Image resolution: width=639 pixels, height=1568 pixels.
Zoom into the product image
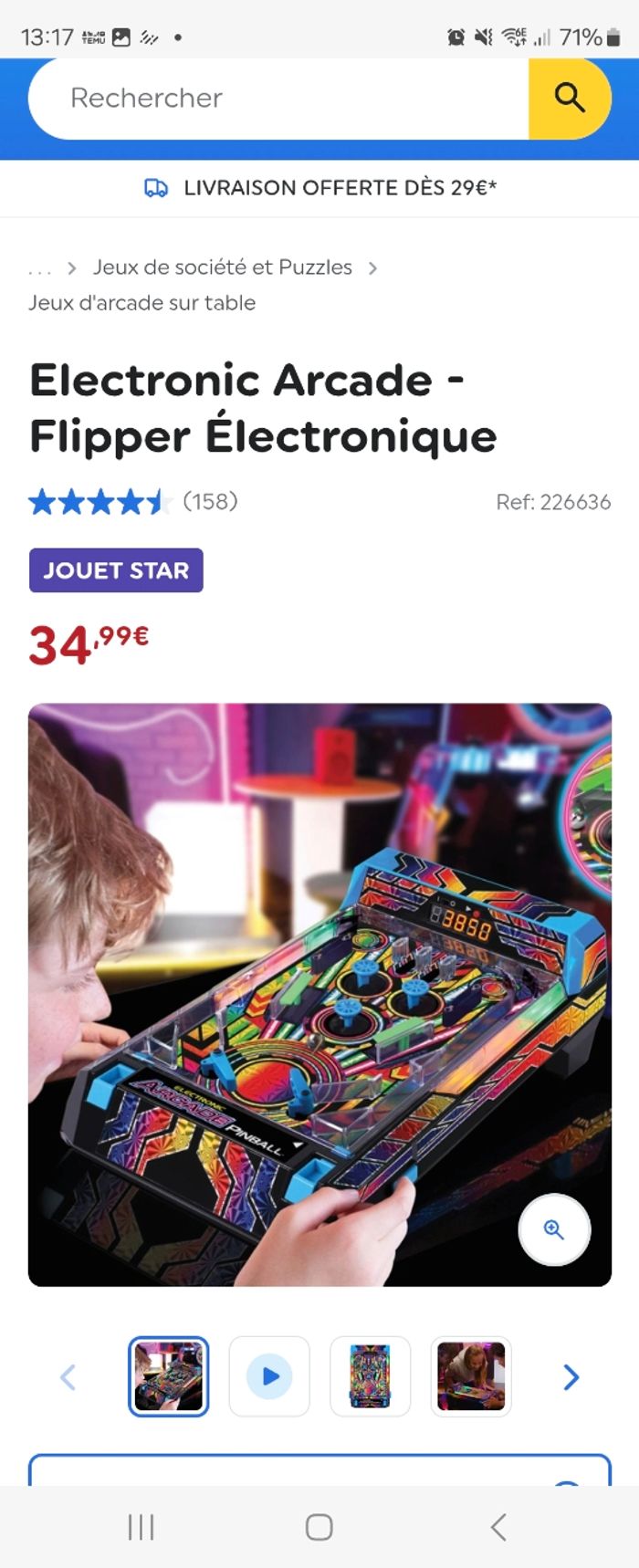[554, 1229]
